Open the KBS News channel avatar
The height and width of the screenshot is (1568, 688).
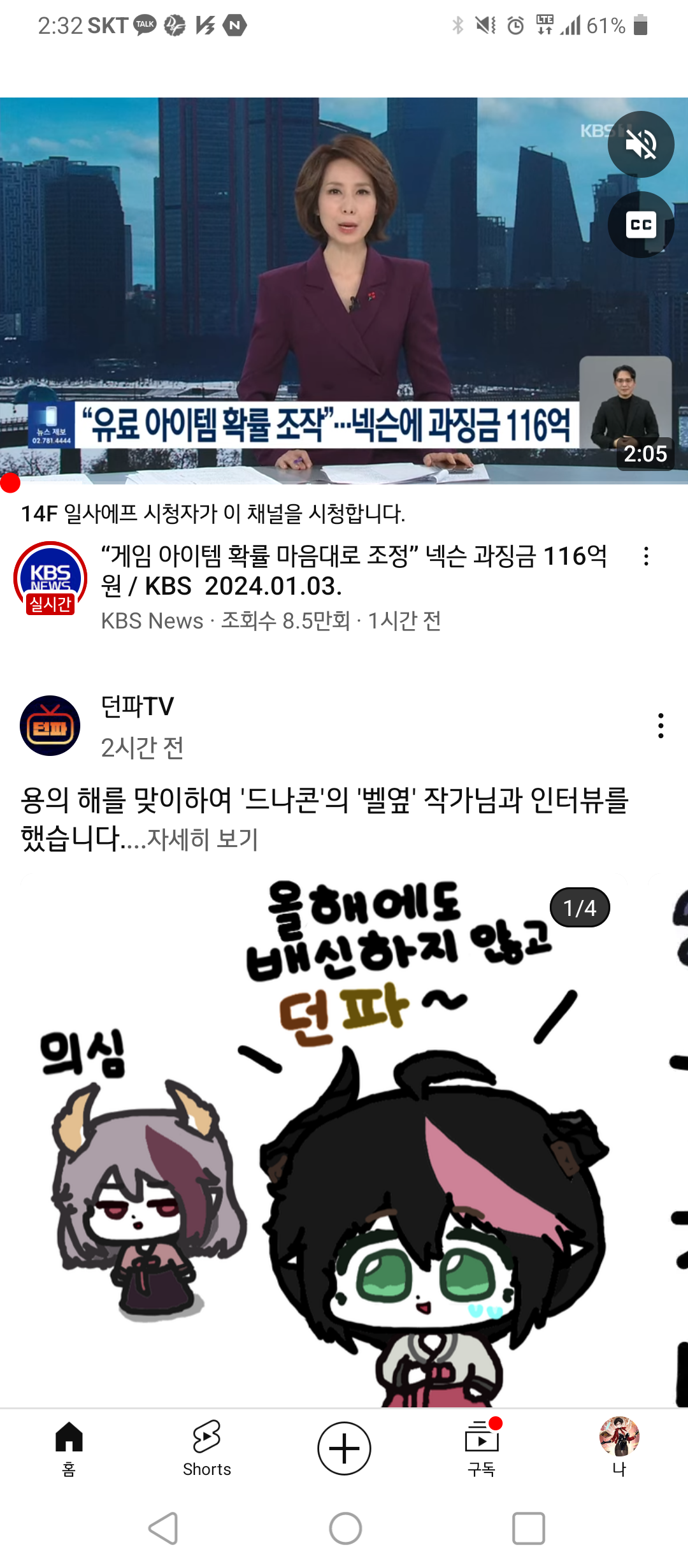tap(50, 578)
